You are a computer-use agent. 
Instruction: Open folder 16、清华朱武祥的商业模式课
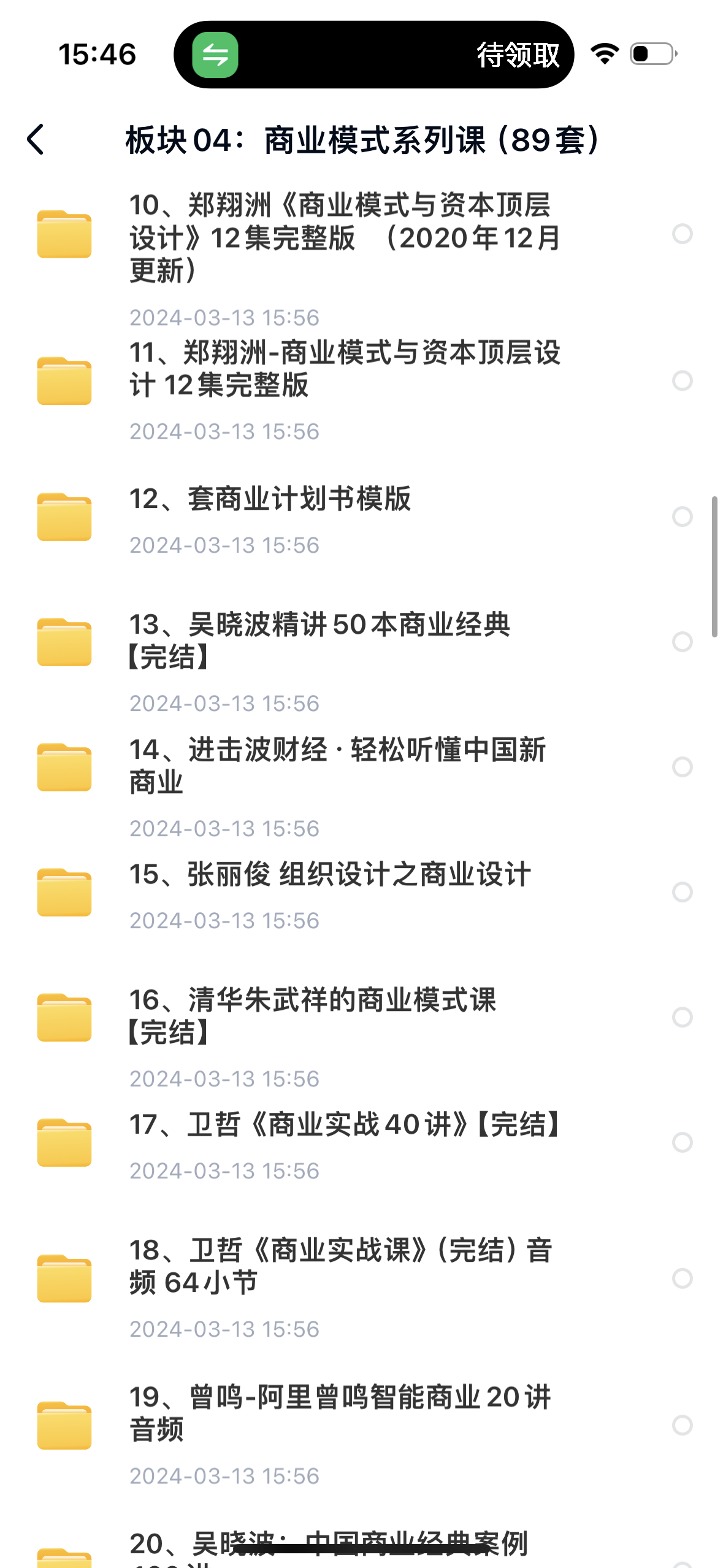pos(313,1016)
